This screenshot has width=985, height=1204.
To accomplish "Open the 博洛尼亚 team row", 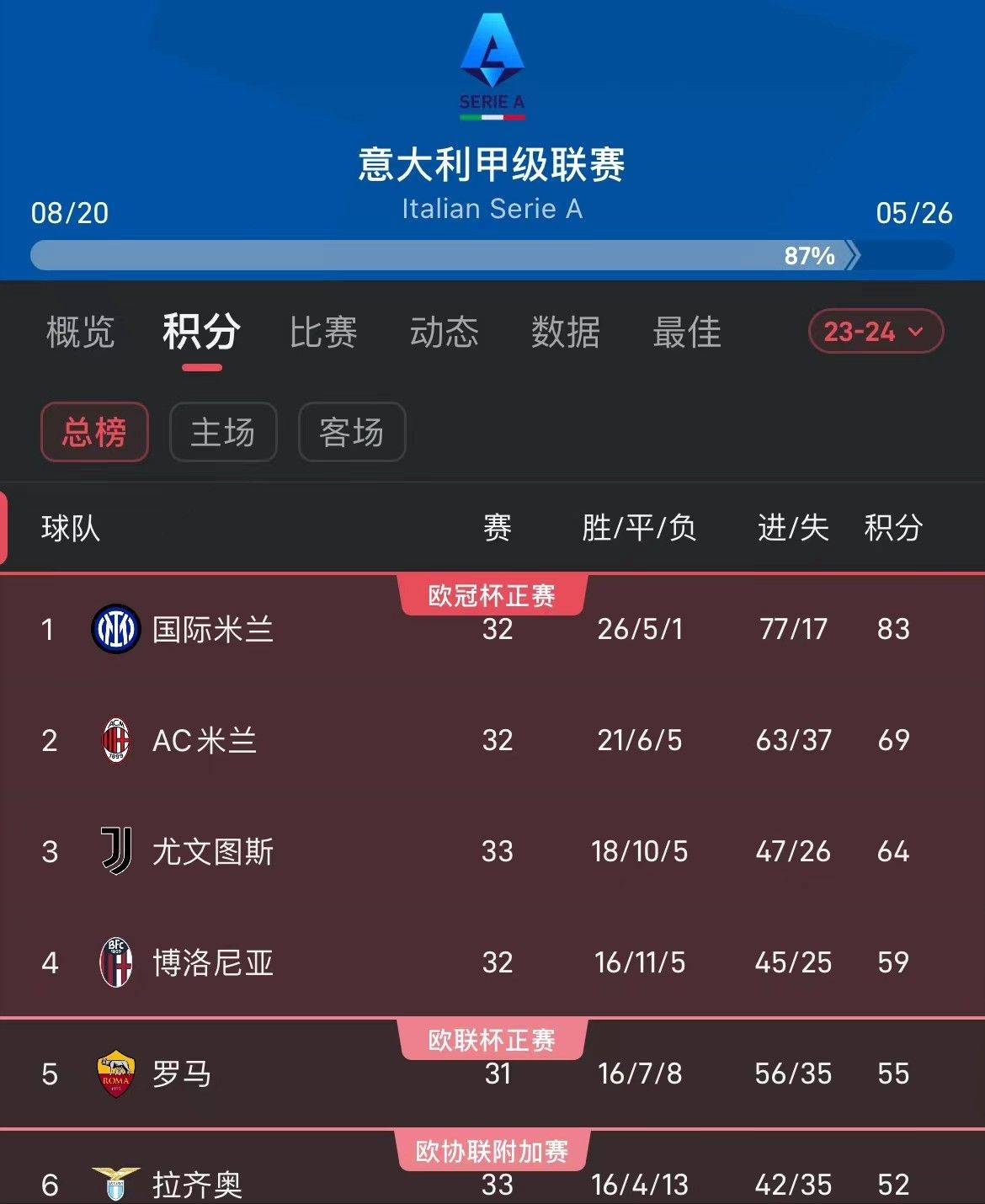I will 212,962.
